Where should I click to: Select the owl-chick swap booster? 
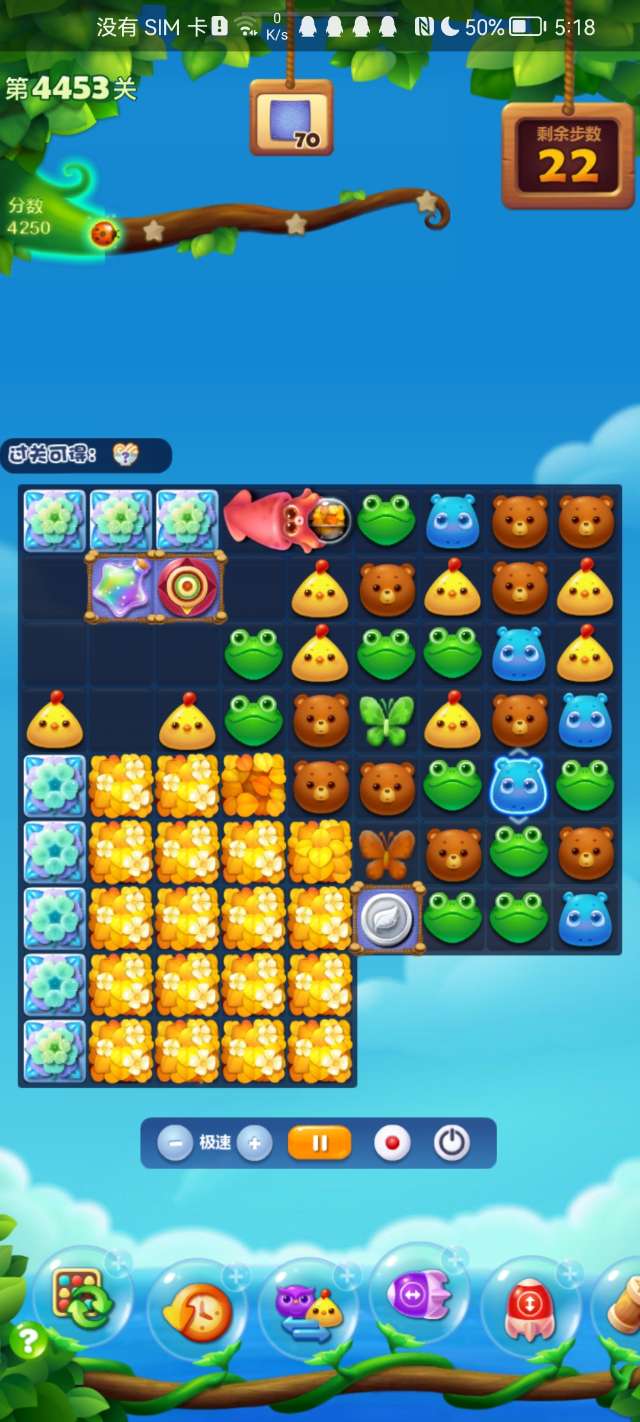point(307,1310)
